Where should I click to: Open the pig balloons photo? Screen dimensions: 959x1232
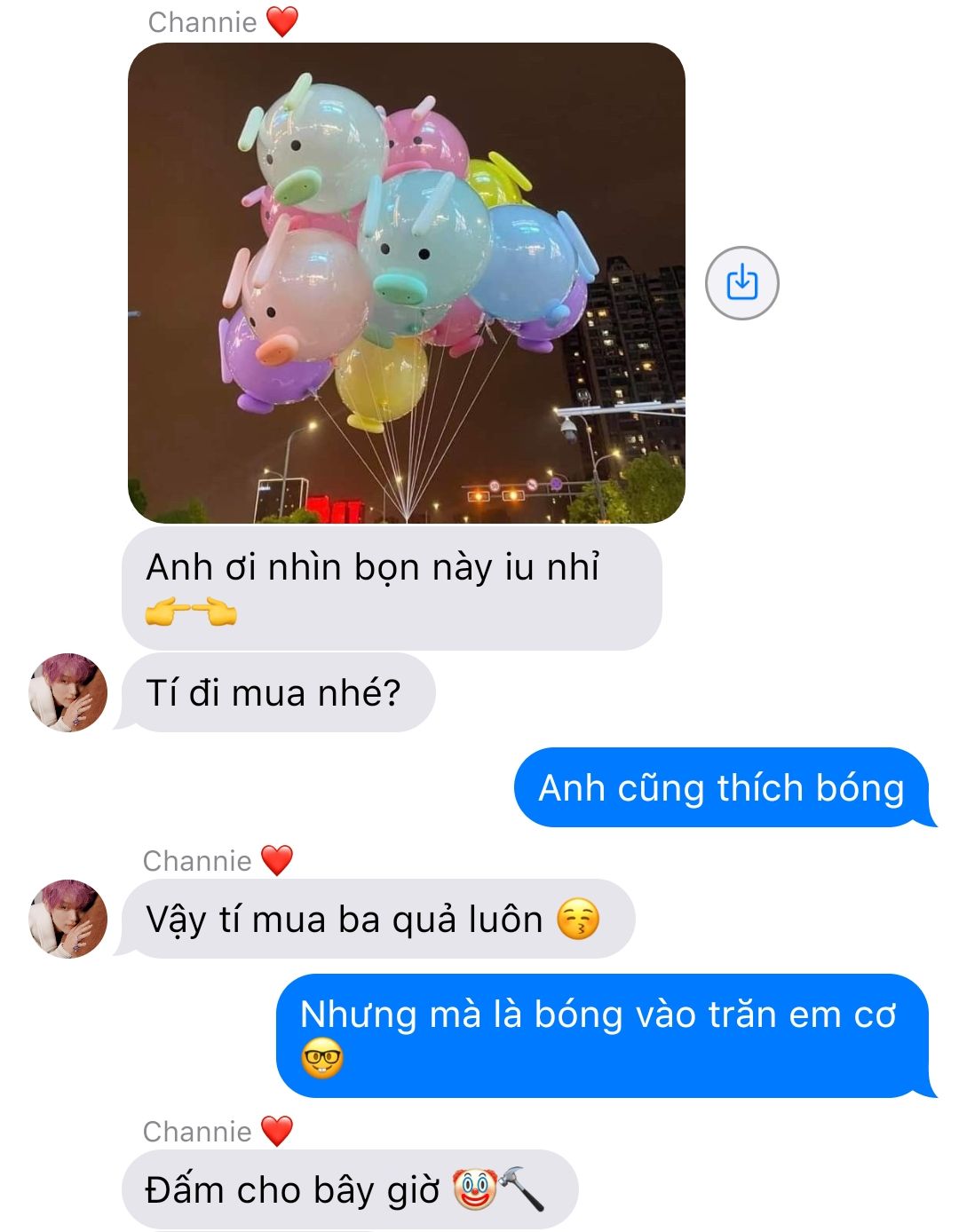point(407,282)
